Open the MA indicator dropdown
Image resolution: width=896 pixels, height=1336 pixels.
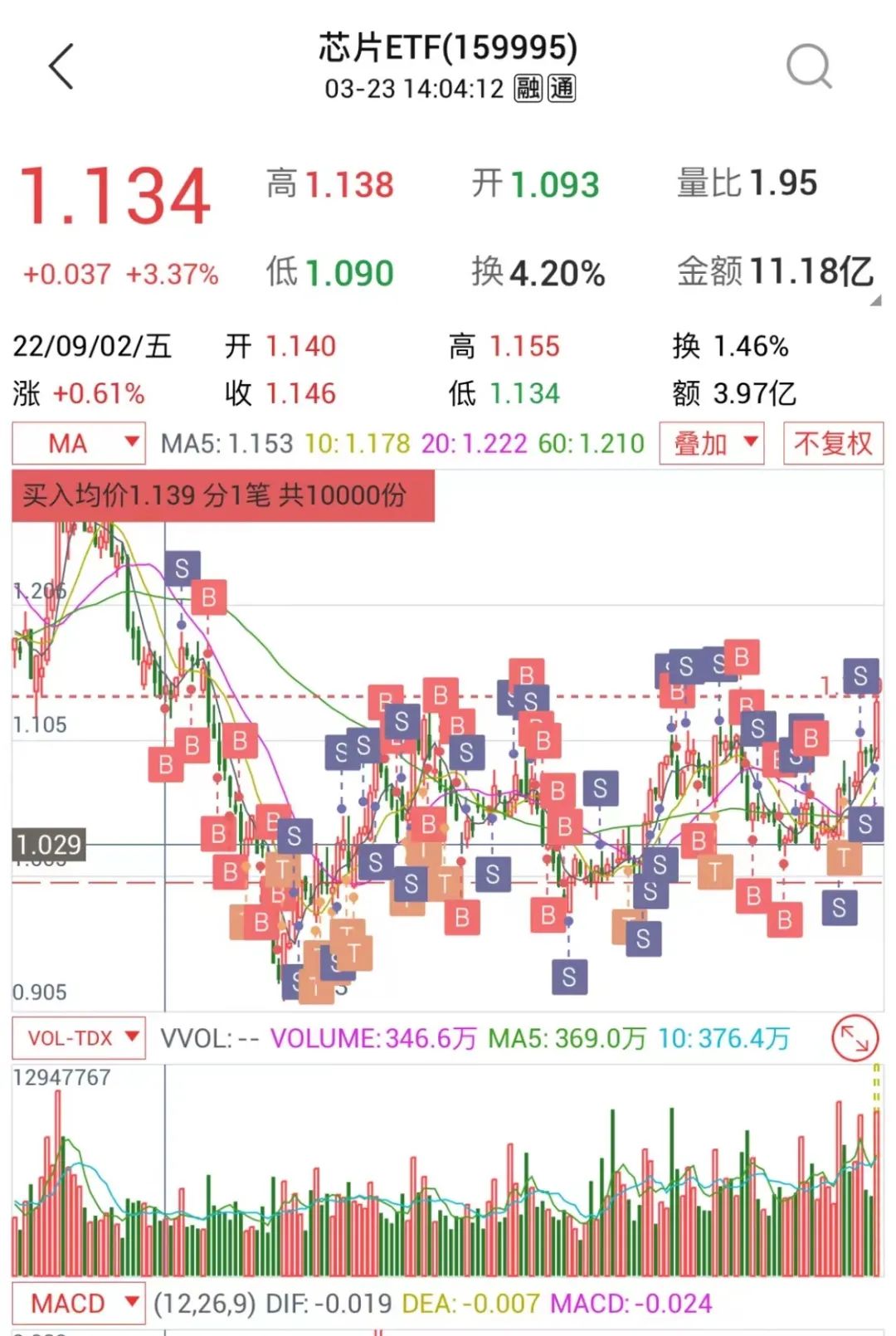click(79, 443)
